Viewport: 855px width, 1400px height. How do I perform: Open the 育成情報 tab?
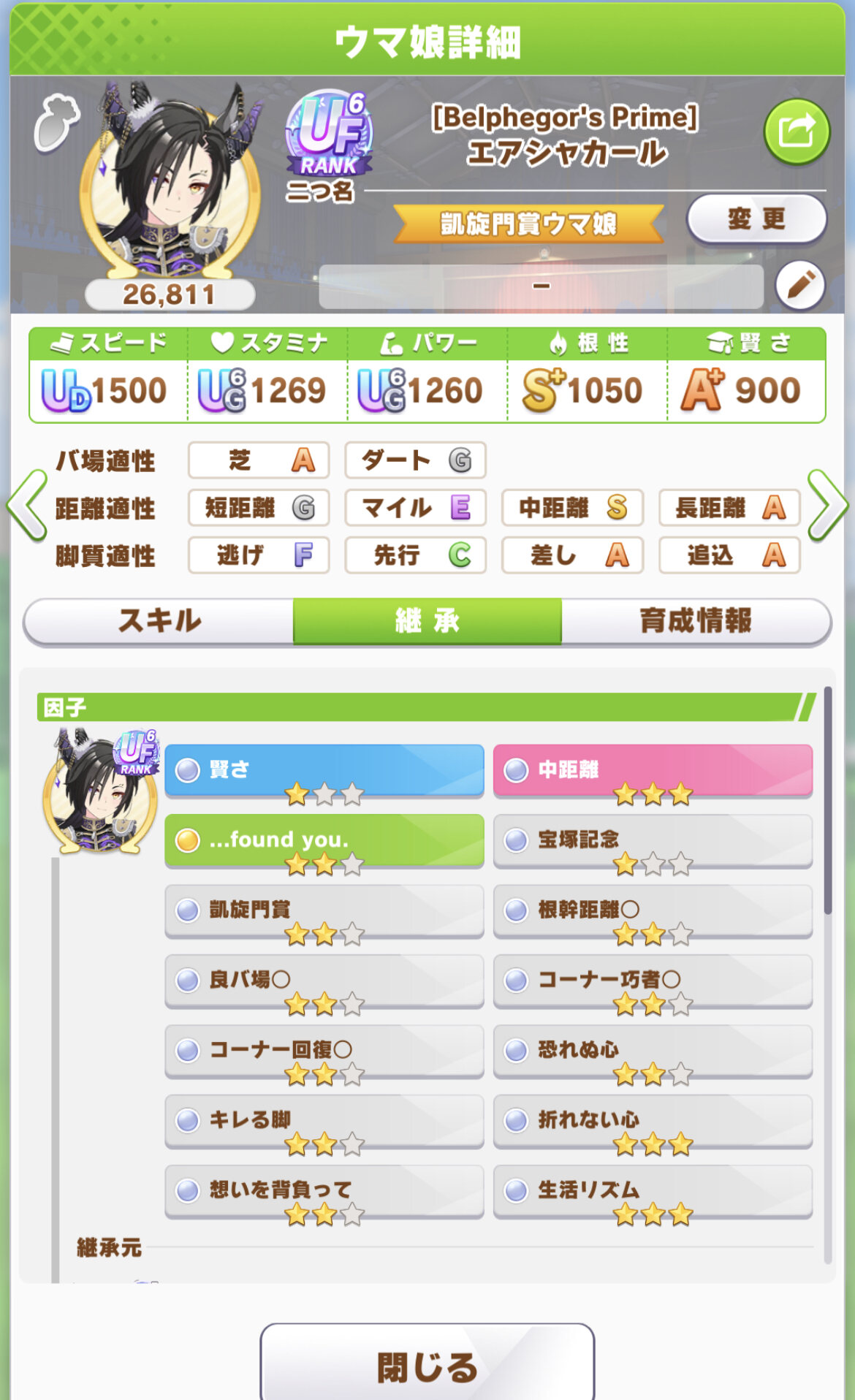(x=696, y=621)
